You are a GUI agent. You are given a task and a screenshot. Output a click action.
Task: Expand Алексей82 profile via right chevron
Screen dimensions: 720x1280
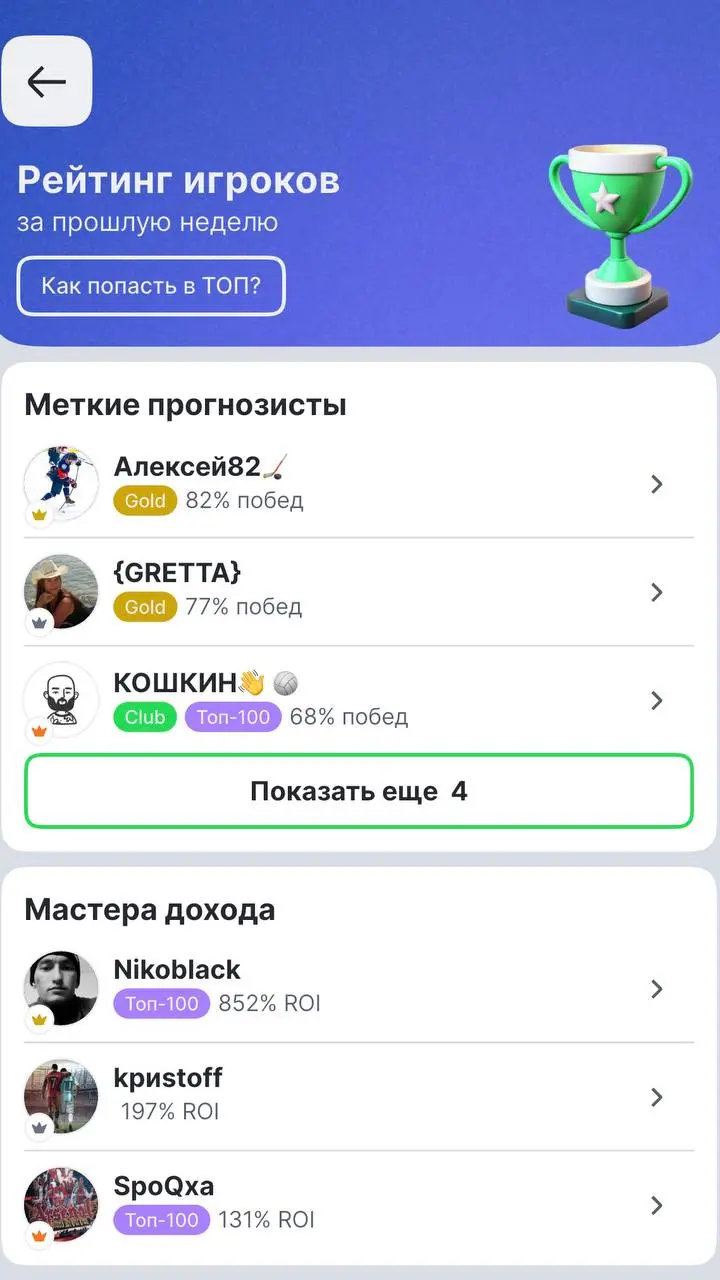coord(657,484)
